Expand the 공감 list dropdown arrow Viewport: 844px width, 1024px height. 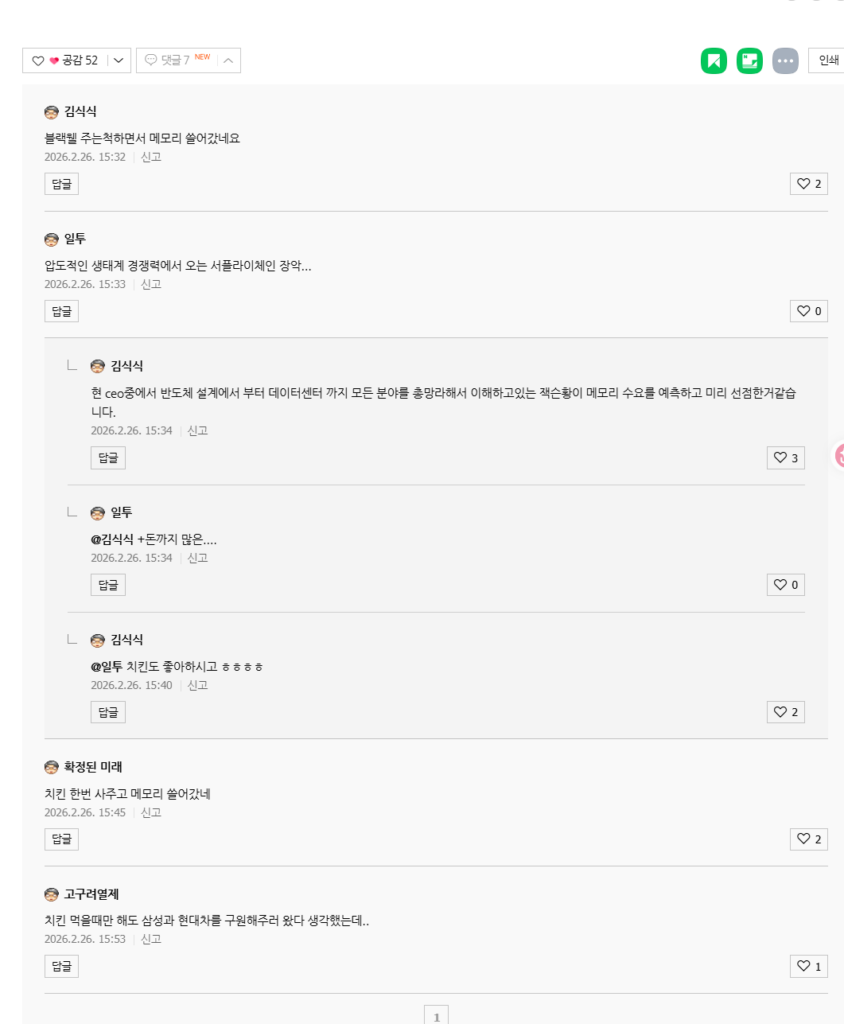[x=119, y=60]
